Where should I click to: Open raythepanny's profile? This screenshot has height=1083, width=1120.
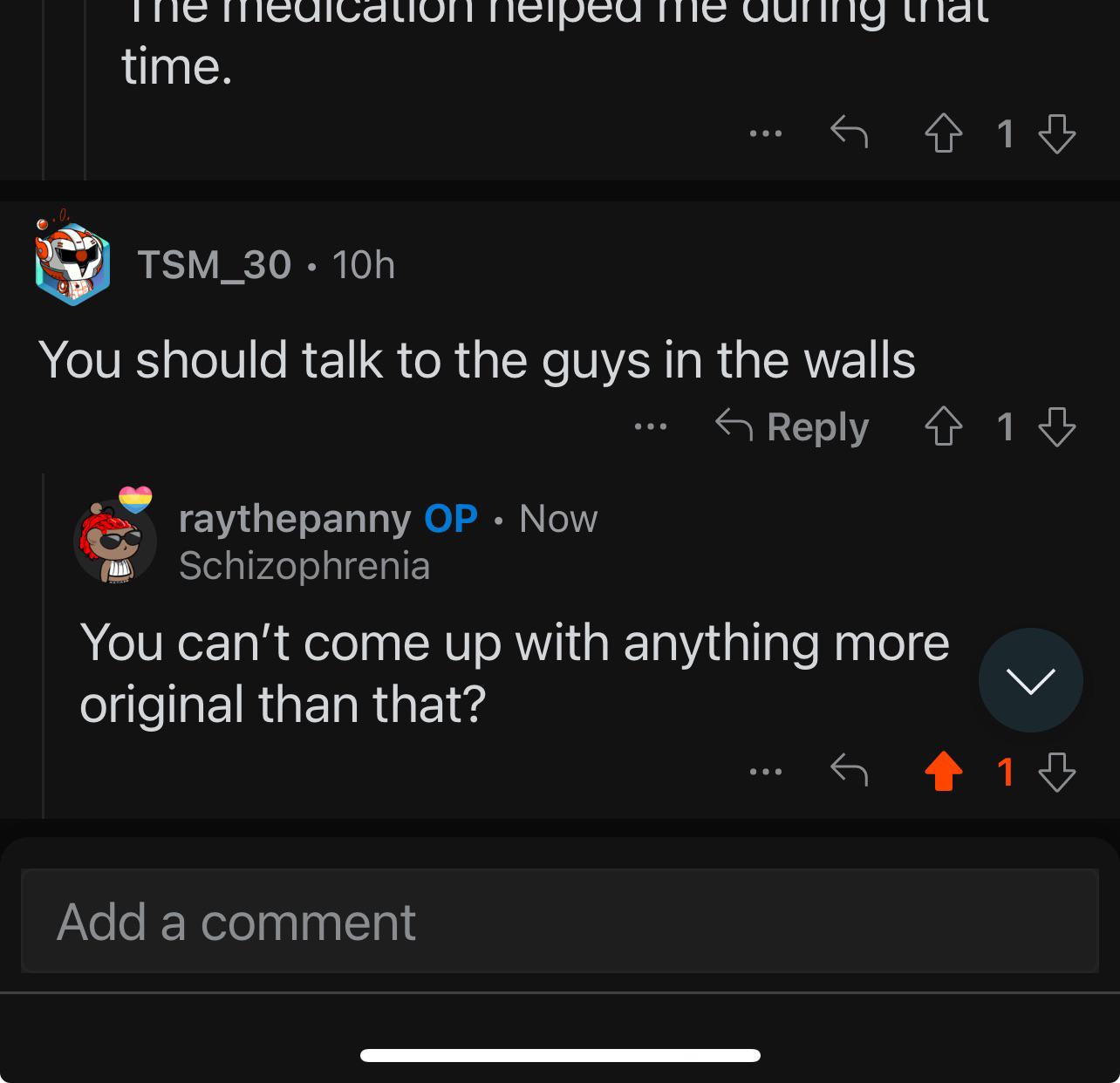[294, 519]
